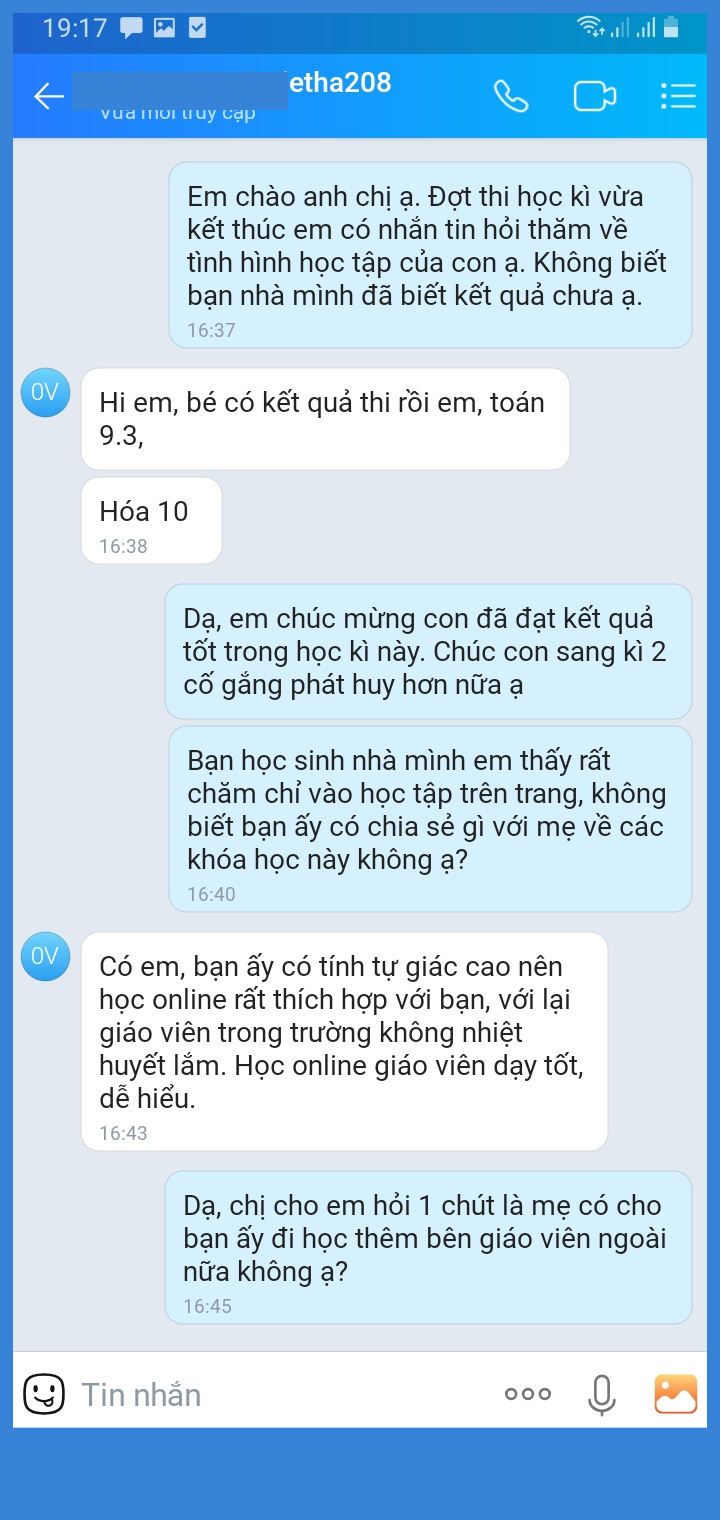
Task: Open the conversation options menu
Action: 678,96
